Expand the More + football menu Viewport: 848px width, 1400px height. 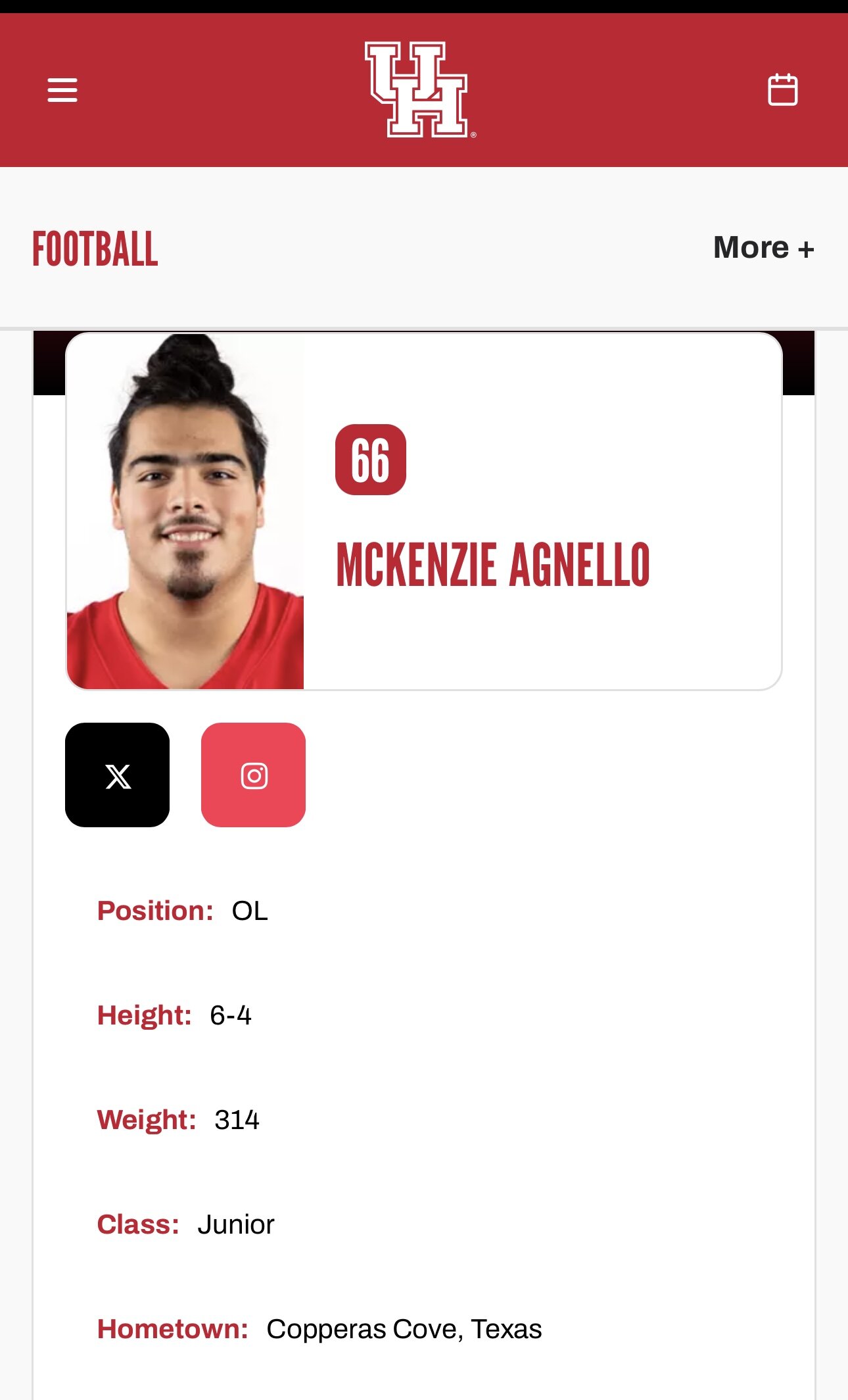click(x=763, y=248)
